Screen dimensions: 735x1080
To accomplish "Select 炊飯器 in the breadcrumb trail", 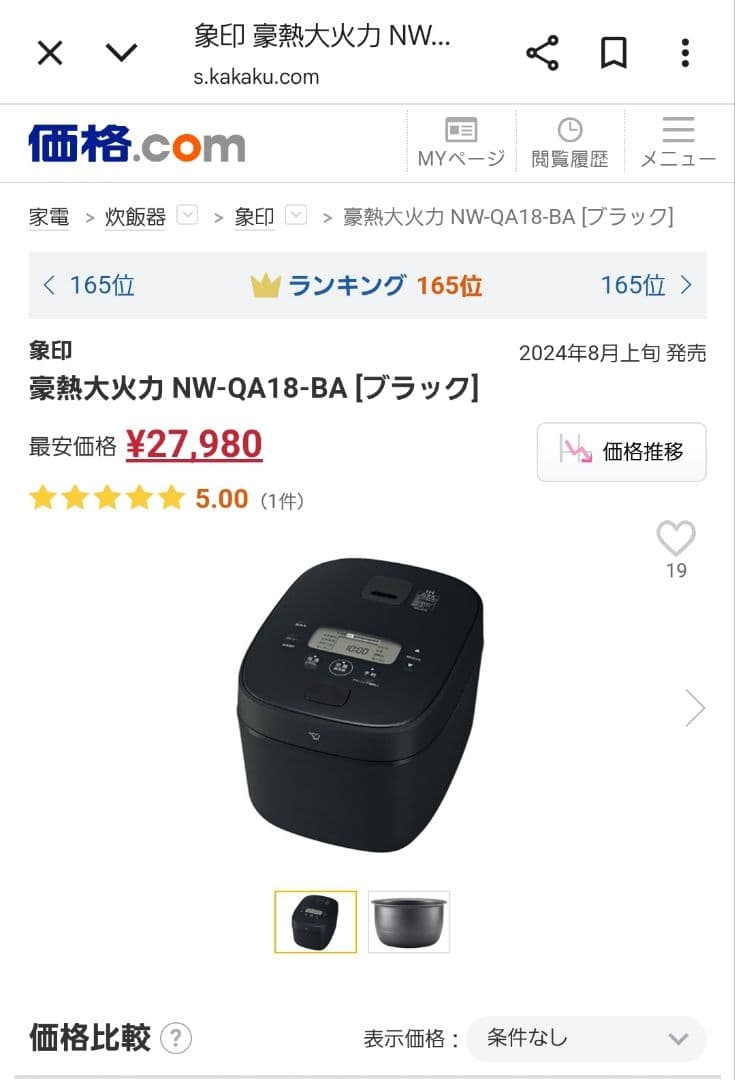I will tap(135, 216).
